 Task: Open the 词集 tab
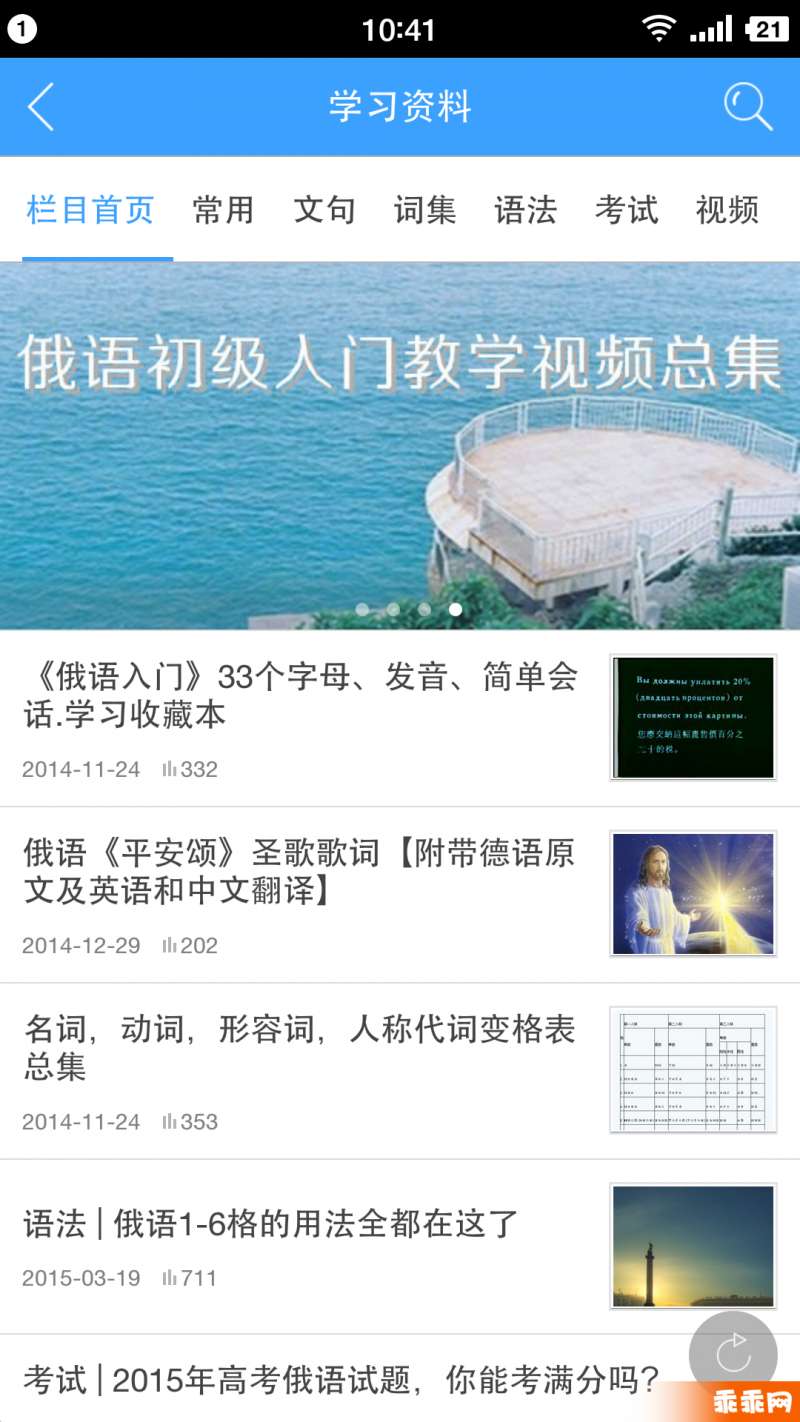pyautogui.click(x=425, y=210)
